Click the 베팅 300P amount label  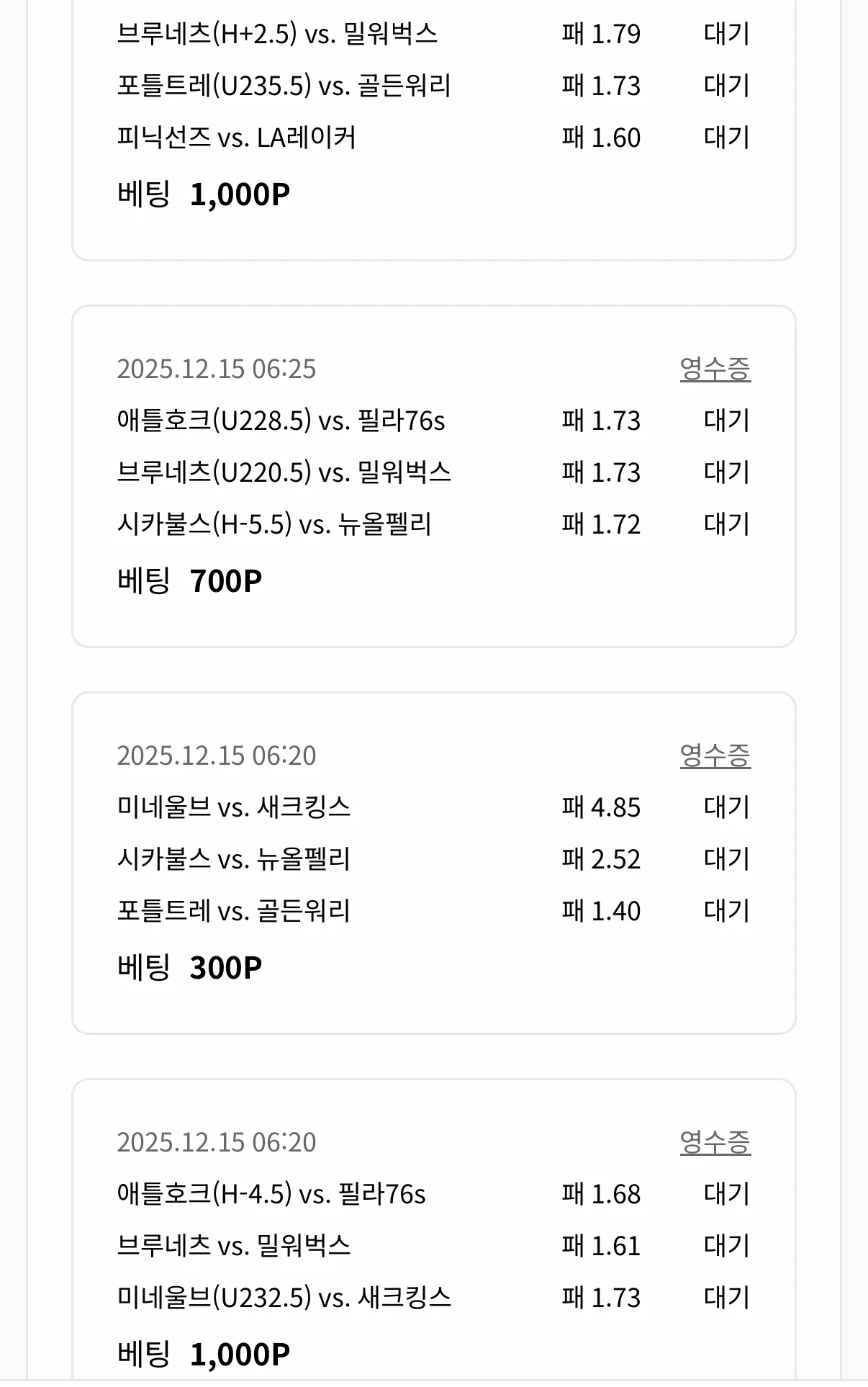[x=190, y=966]
